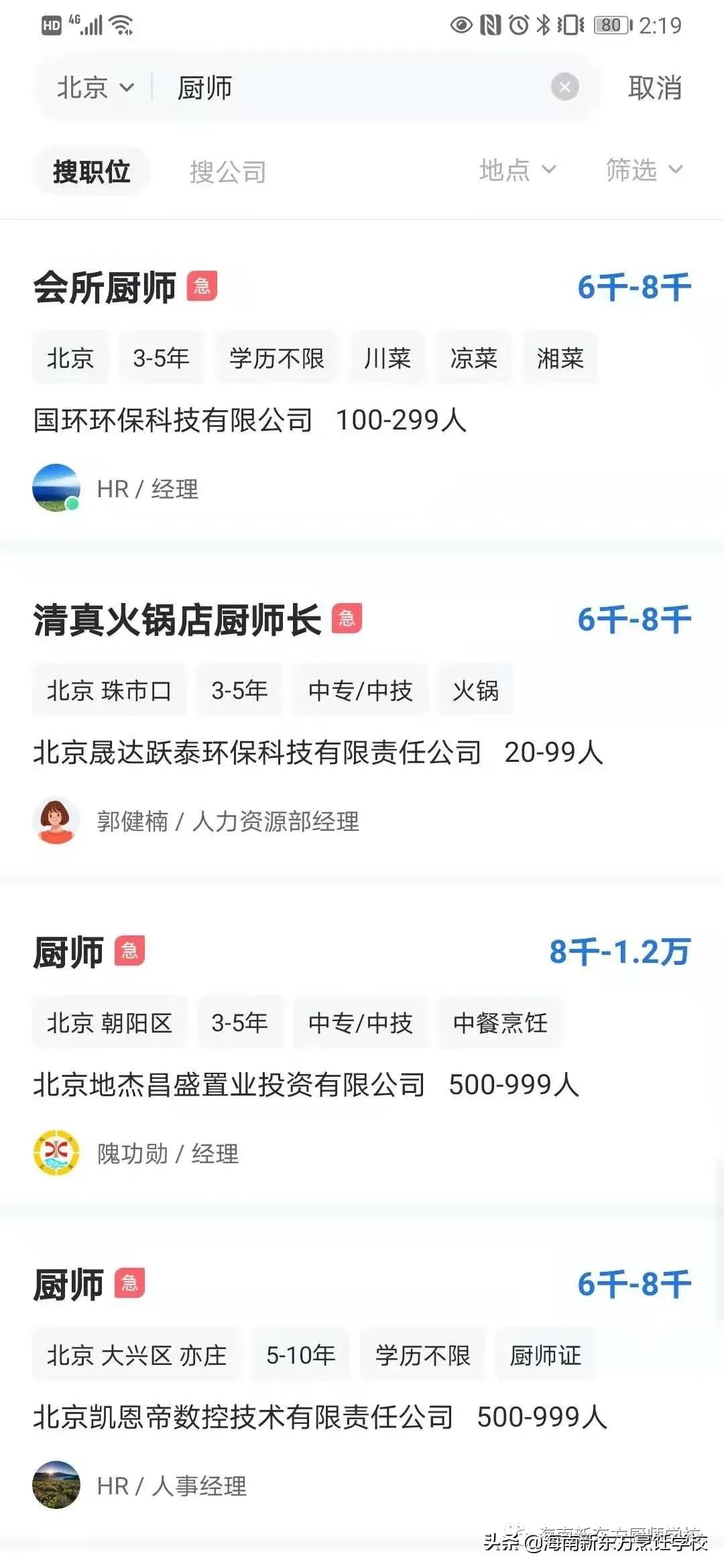The height and width of the screenshot is (1568, 724).
Task: Open the 北京 city selector dropdown
Action: 92,88
